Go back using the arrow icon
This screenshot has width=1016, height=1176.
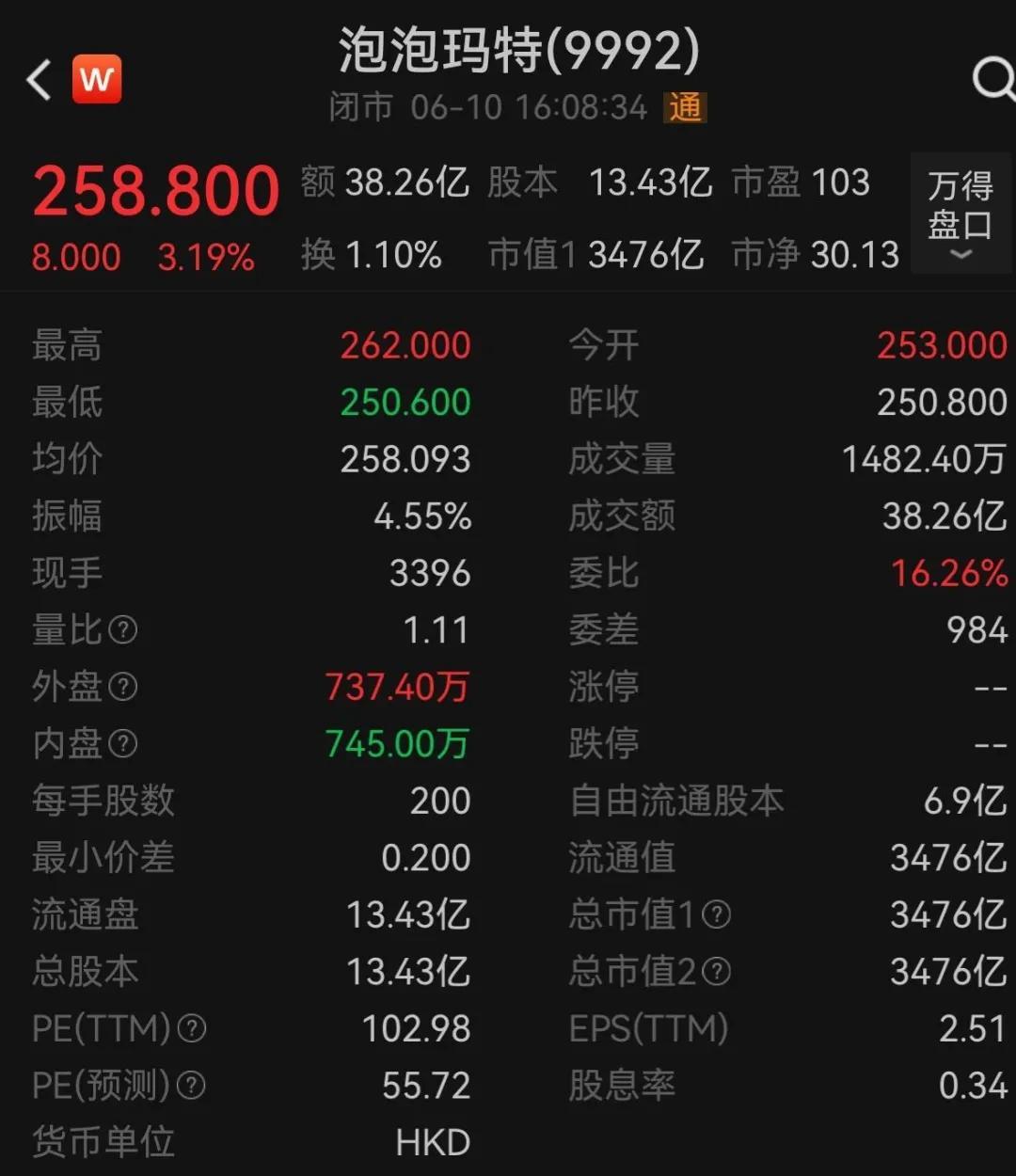coord(40,80)
